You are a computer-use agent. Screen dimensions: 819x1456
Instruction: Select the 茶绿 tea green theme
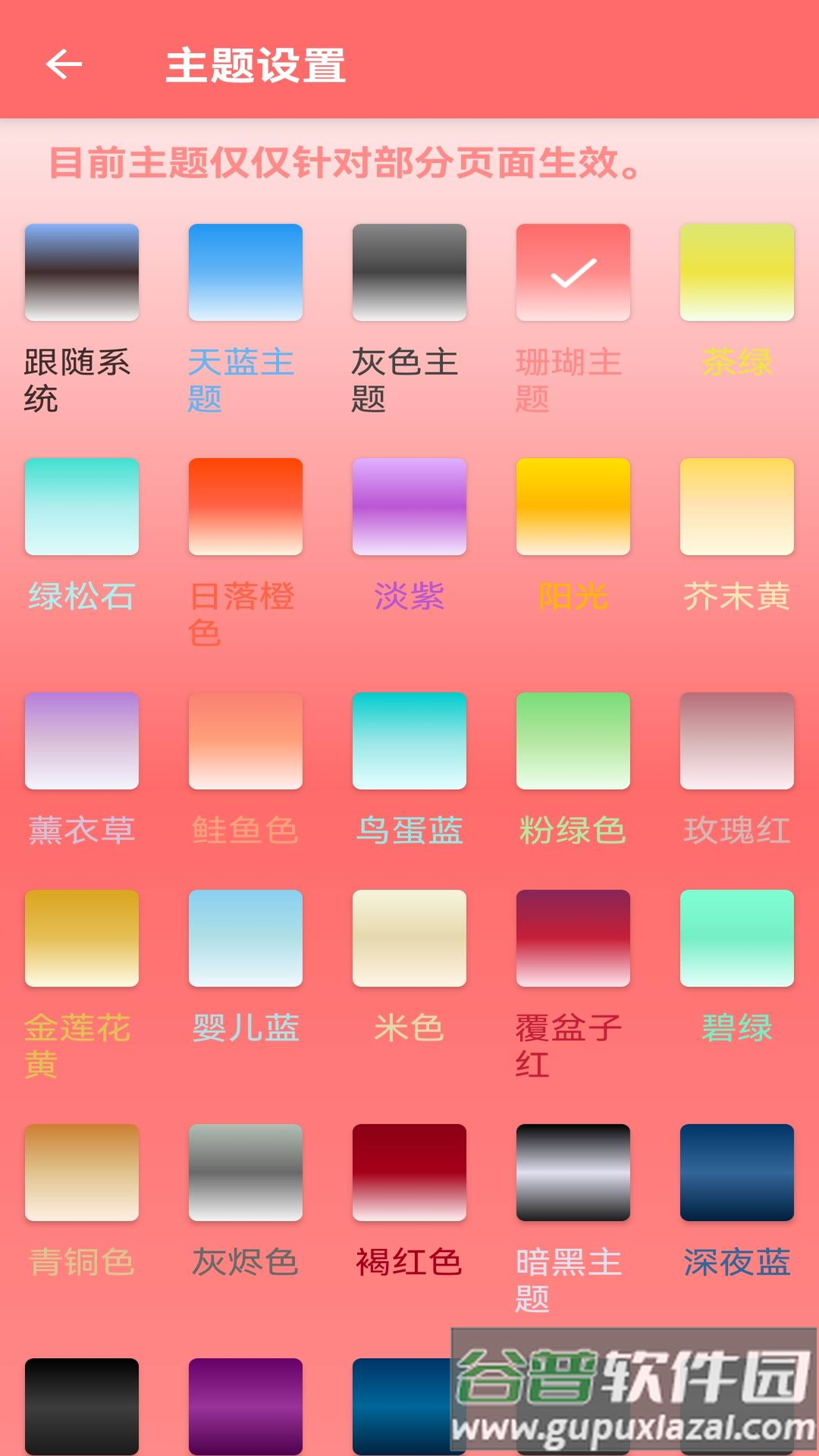(736, 271)
